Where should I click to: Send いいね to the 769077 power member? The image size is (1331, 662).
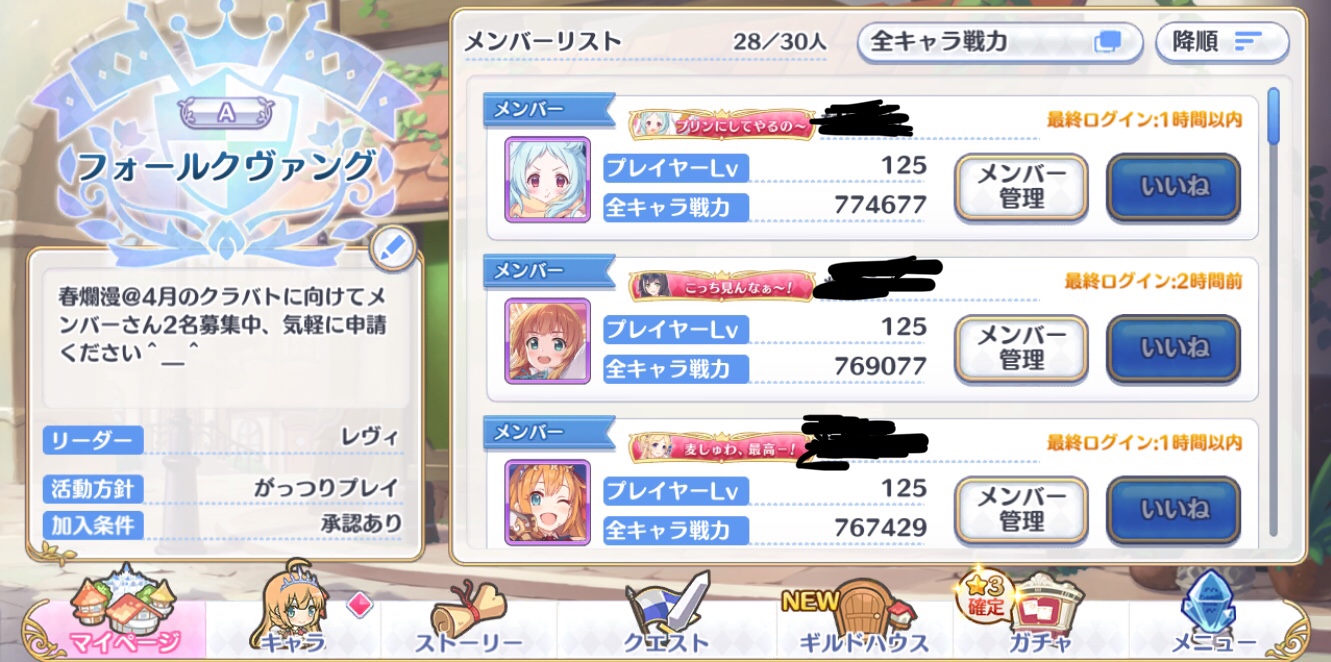pyautogui.click(x=1173, y=348)
